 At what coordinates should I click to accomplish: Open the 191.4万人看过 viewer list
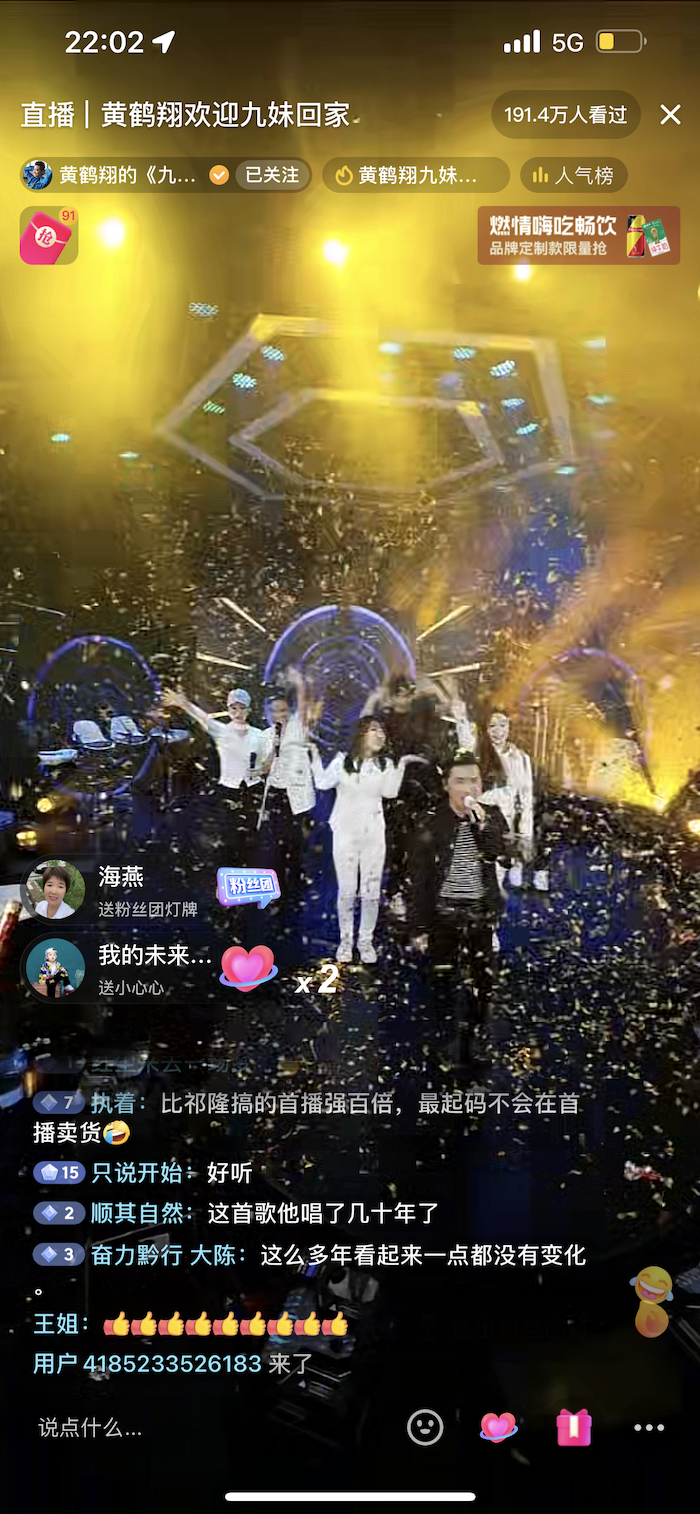[565, 115]
